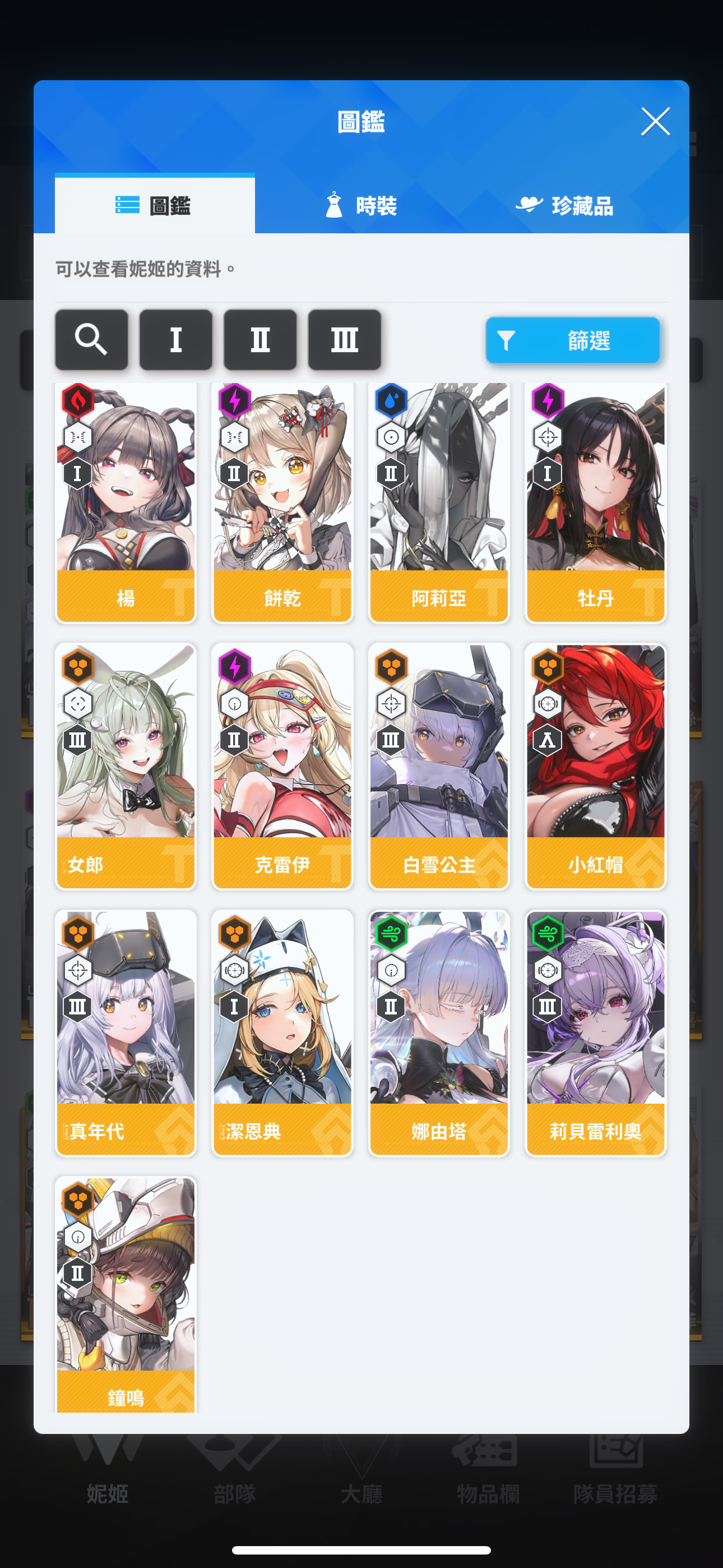Open the search magnifier button
Screen dimensions: 723x1568
click(x=91, y=340)
